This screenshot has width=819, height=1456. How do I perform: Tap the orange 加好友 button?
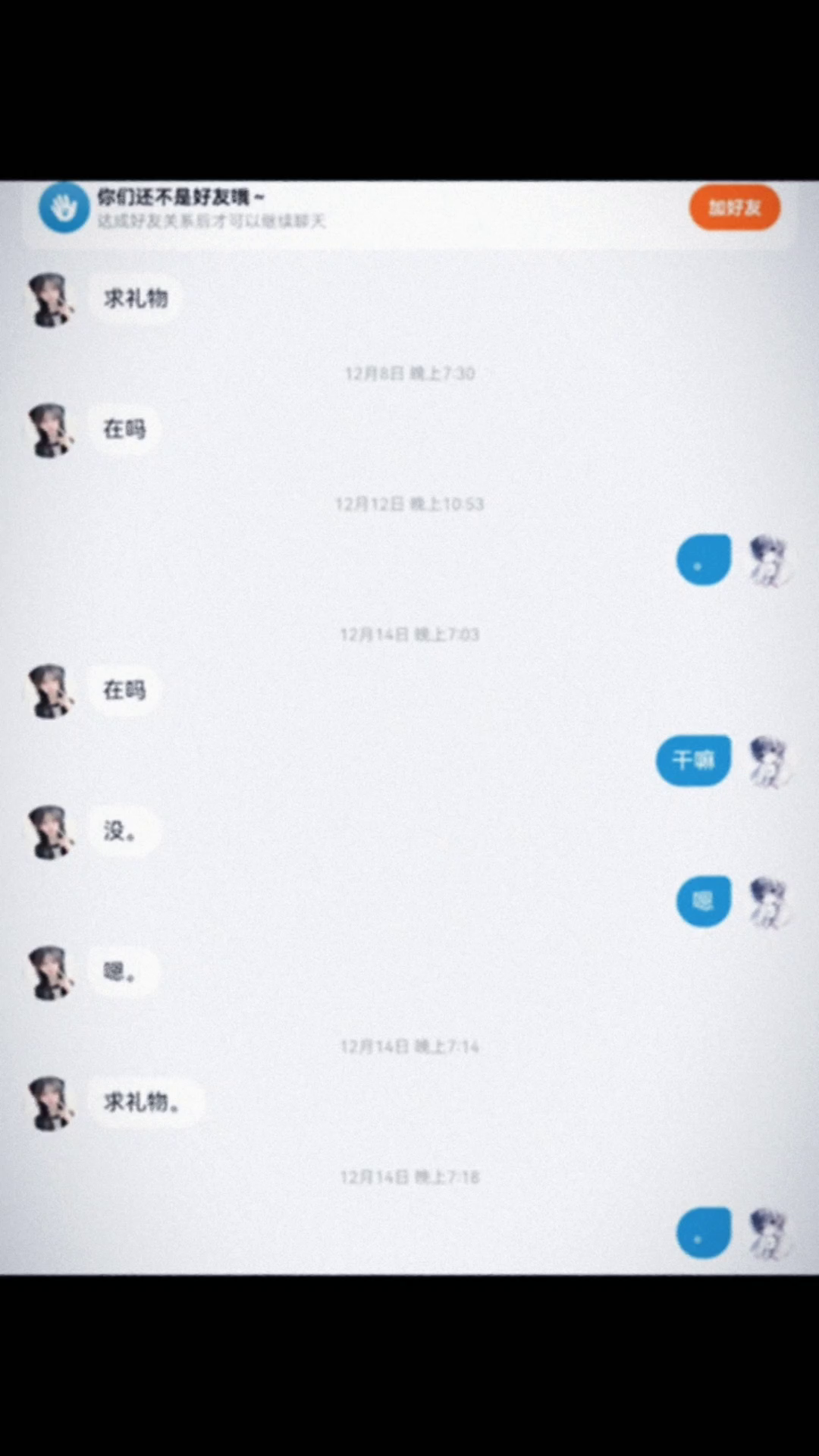point(734,207)
